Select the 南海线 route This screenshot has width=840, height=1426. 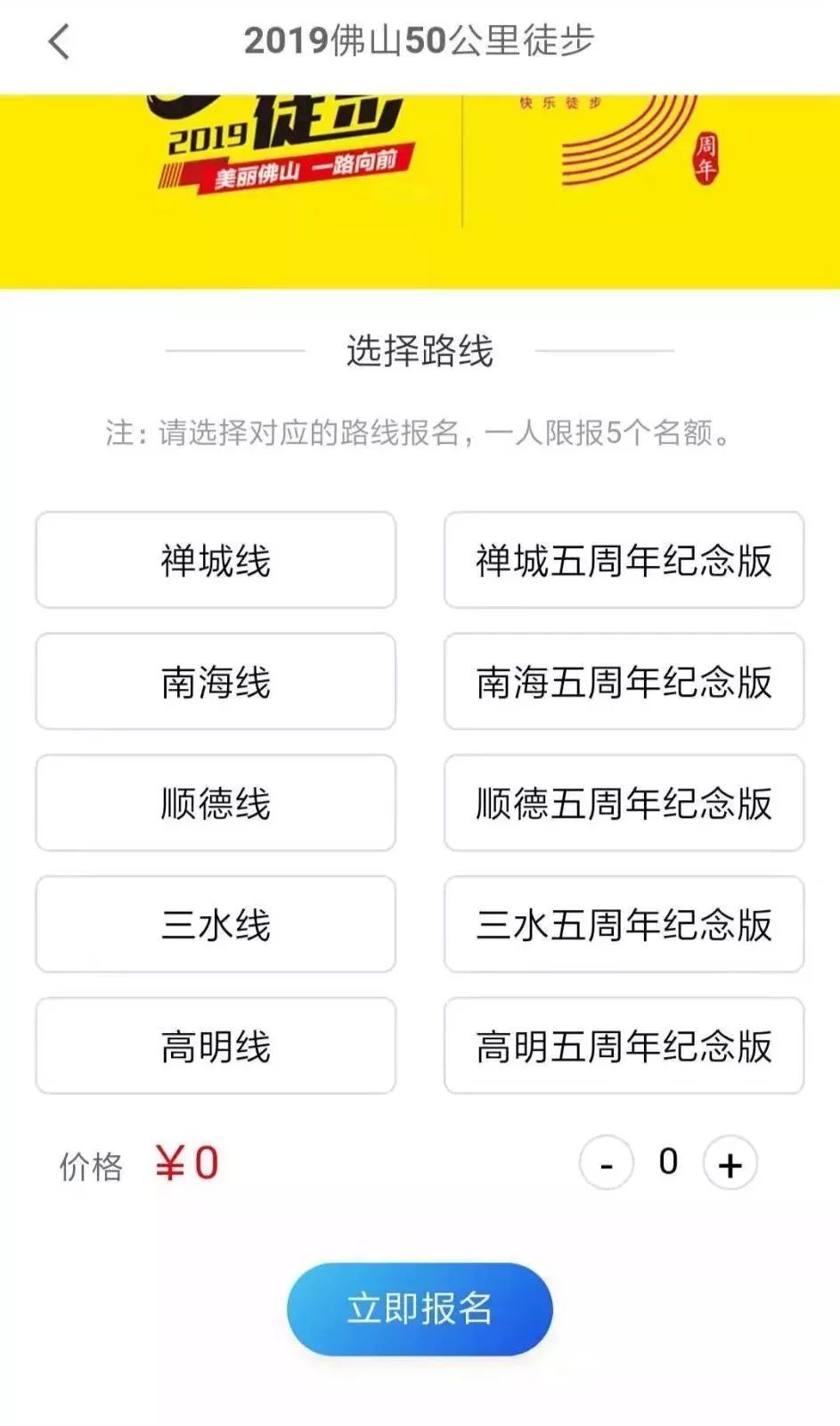[x=216, y=682]
